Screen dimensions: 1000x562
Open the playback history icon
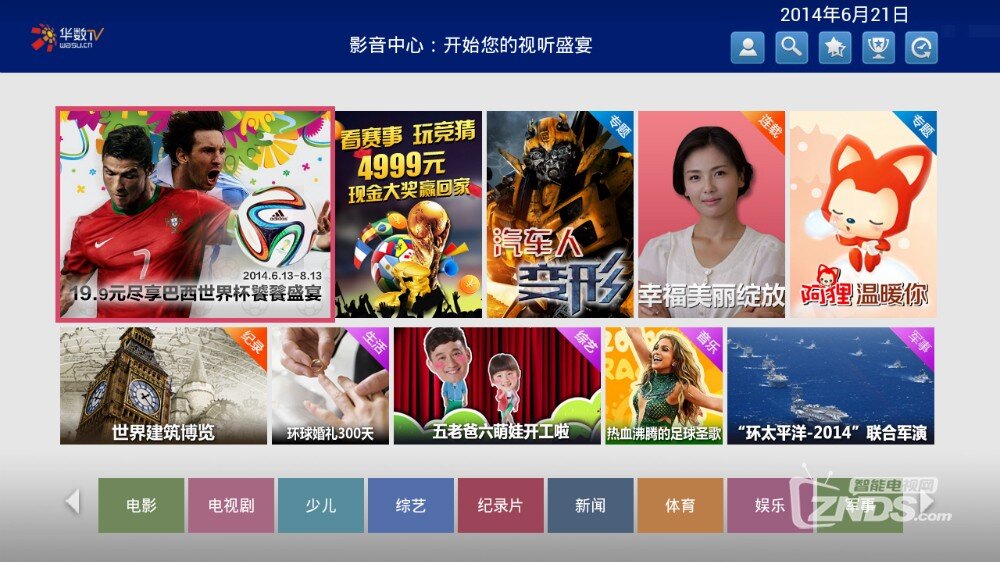tap(921, 48)
